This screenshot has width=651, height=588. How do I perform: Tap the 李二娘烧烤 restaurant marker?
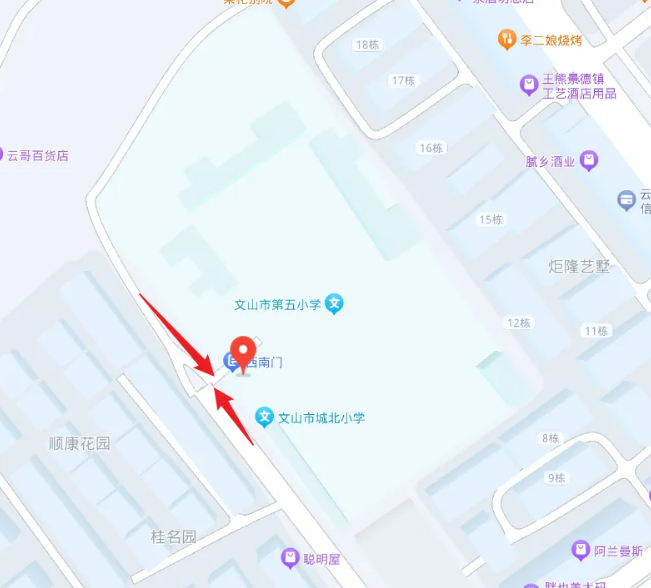click(508, 39)
